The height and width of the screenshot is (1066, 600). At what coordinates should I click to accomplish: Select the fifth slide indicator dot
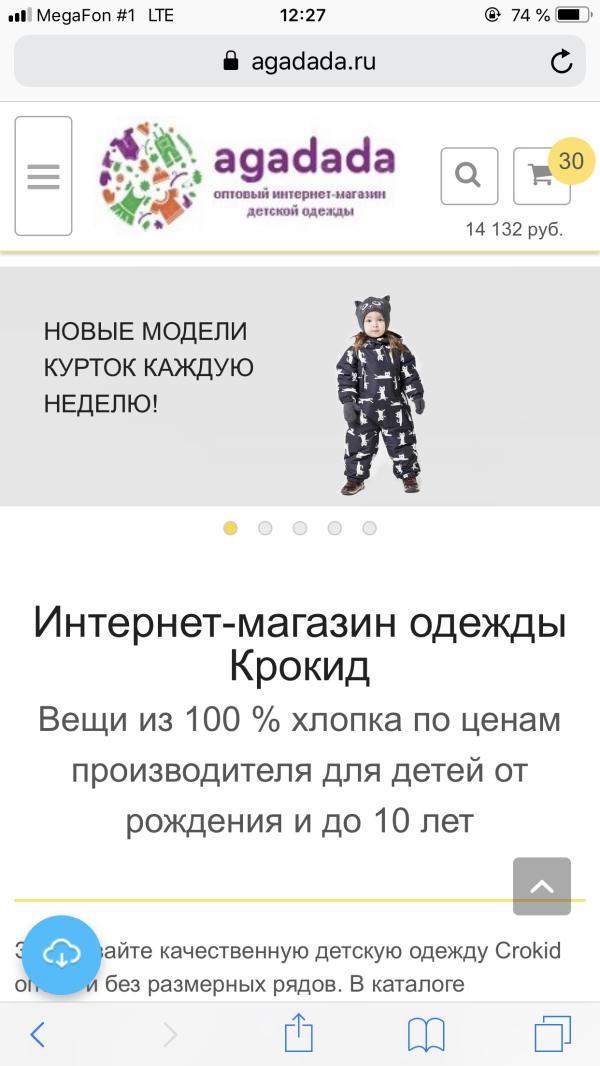369,528
